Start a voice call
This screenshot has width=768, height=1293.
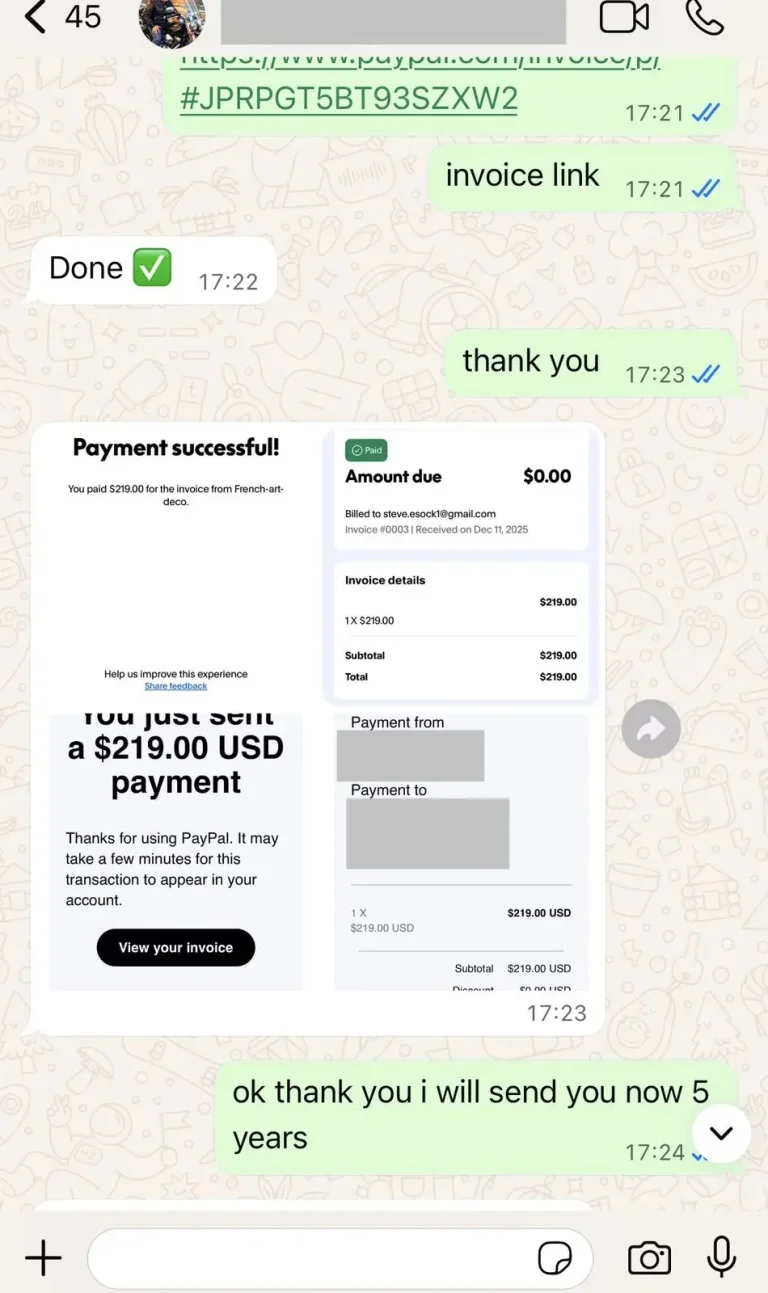(x=704, y=17)
